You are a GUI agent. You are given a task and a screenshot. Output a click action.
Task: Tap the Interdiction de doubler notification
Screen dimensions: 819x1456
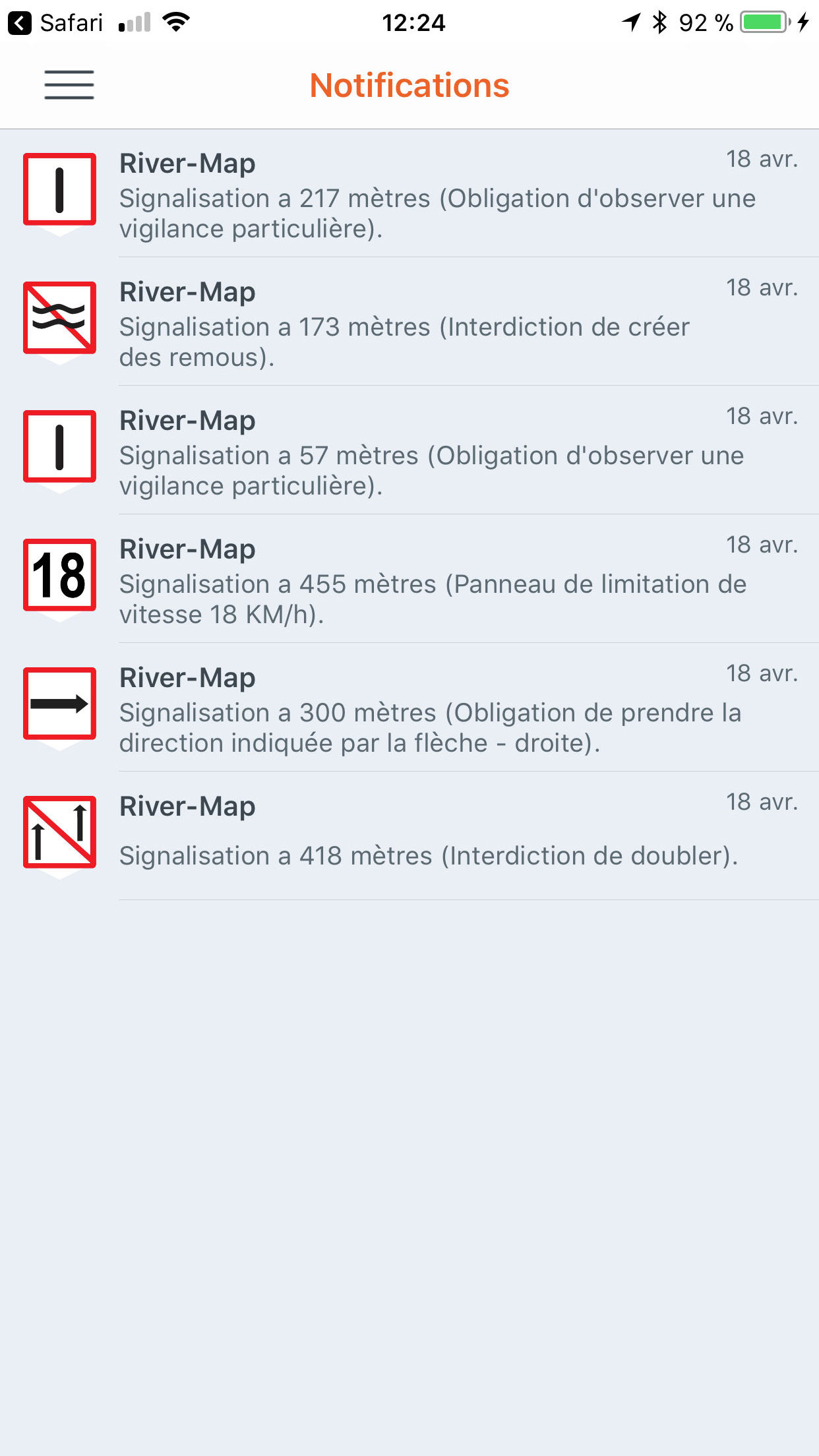409,836
